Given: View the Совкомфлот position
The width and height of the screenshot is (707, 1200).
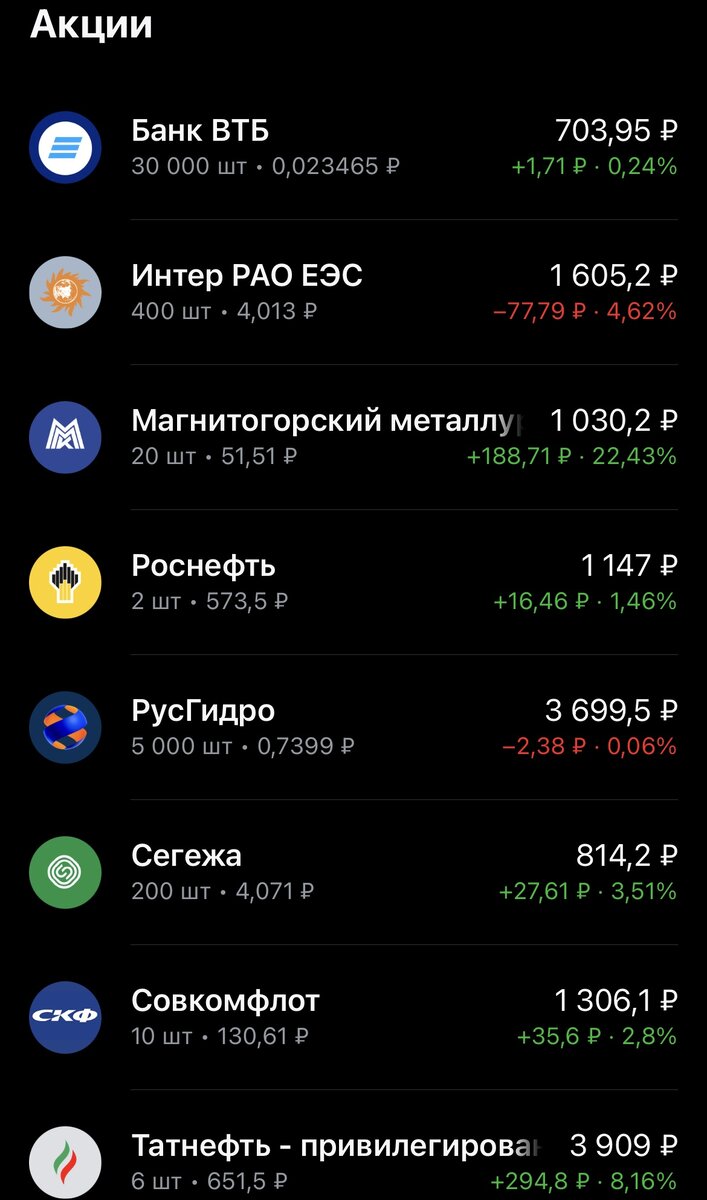Looking at the screenshot, I should (353, 1017).
